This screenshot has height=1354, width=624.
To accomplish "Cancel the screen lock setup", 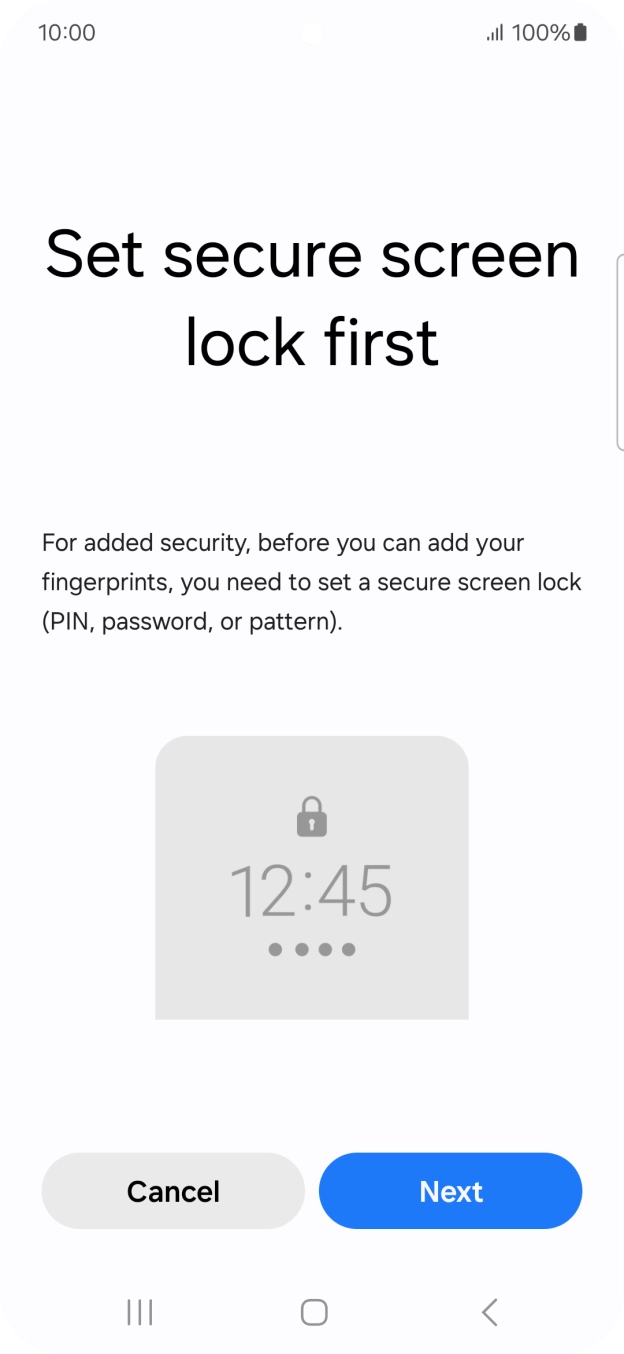I will pos(173,1191).
